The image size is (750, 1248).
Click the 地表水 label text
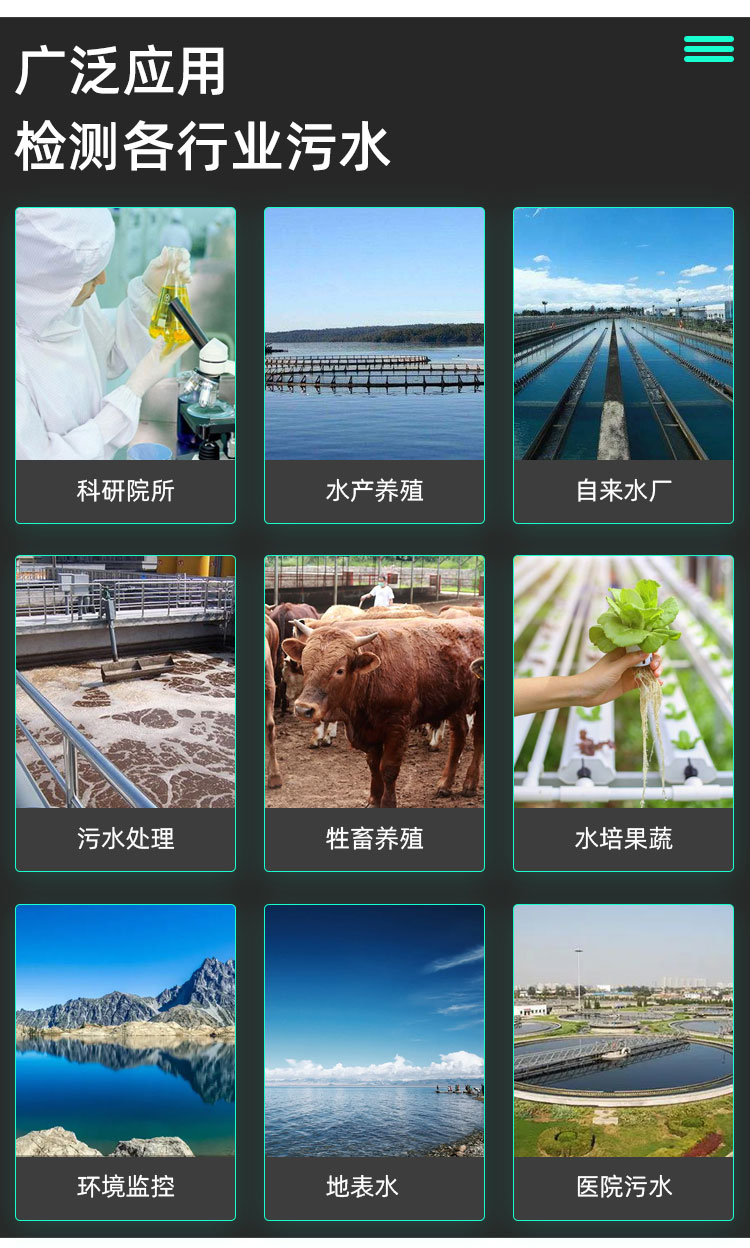click(375, 1189)
